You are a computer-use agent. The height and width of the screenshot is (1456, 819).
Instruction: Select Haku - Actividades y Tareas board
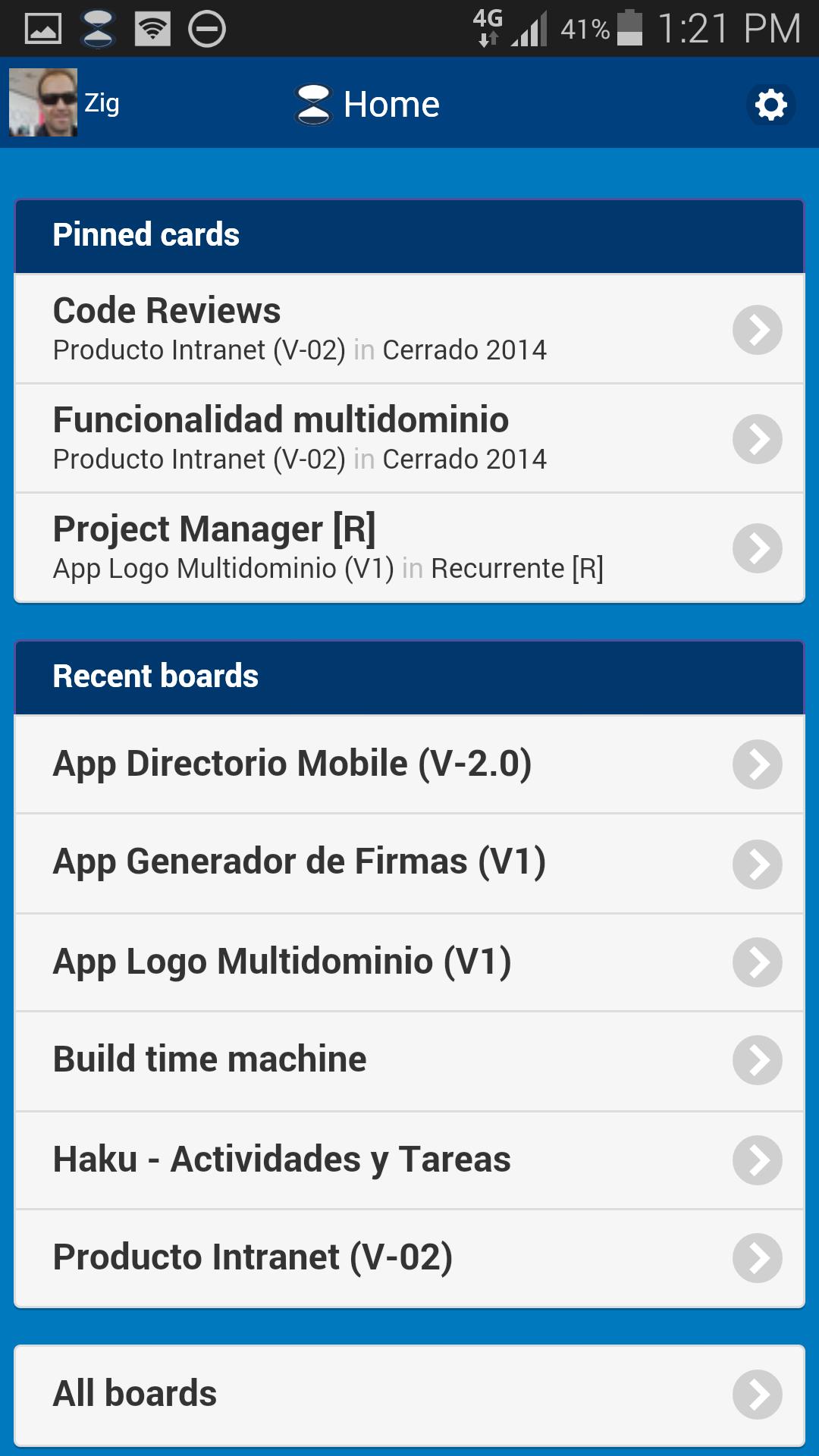click(x=758, y=1159)
